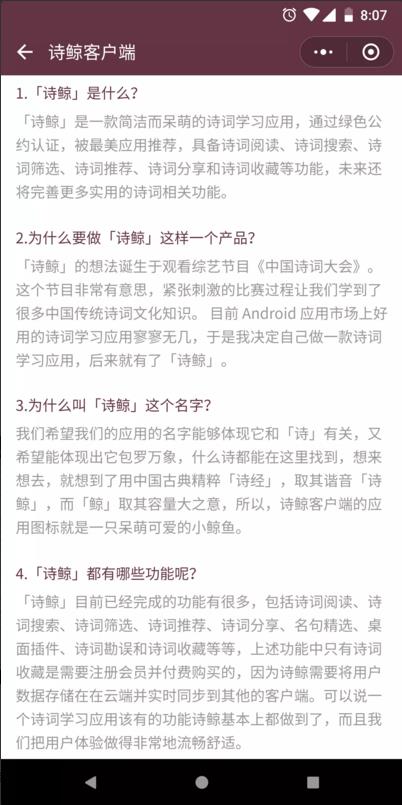Go to the home screen
This screenshot has width=402, height=805.
click(x=202, y=782)
